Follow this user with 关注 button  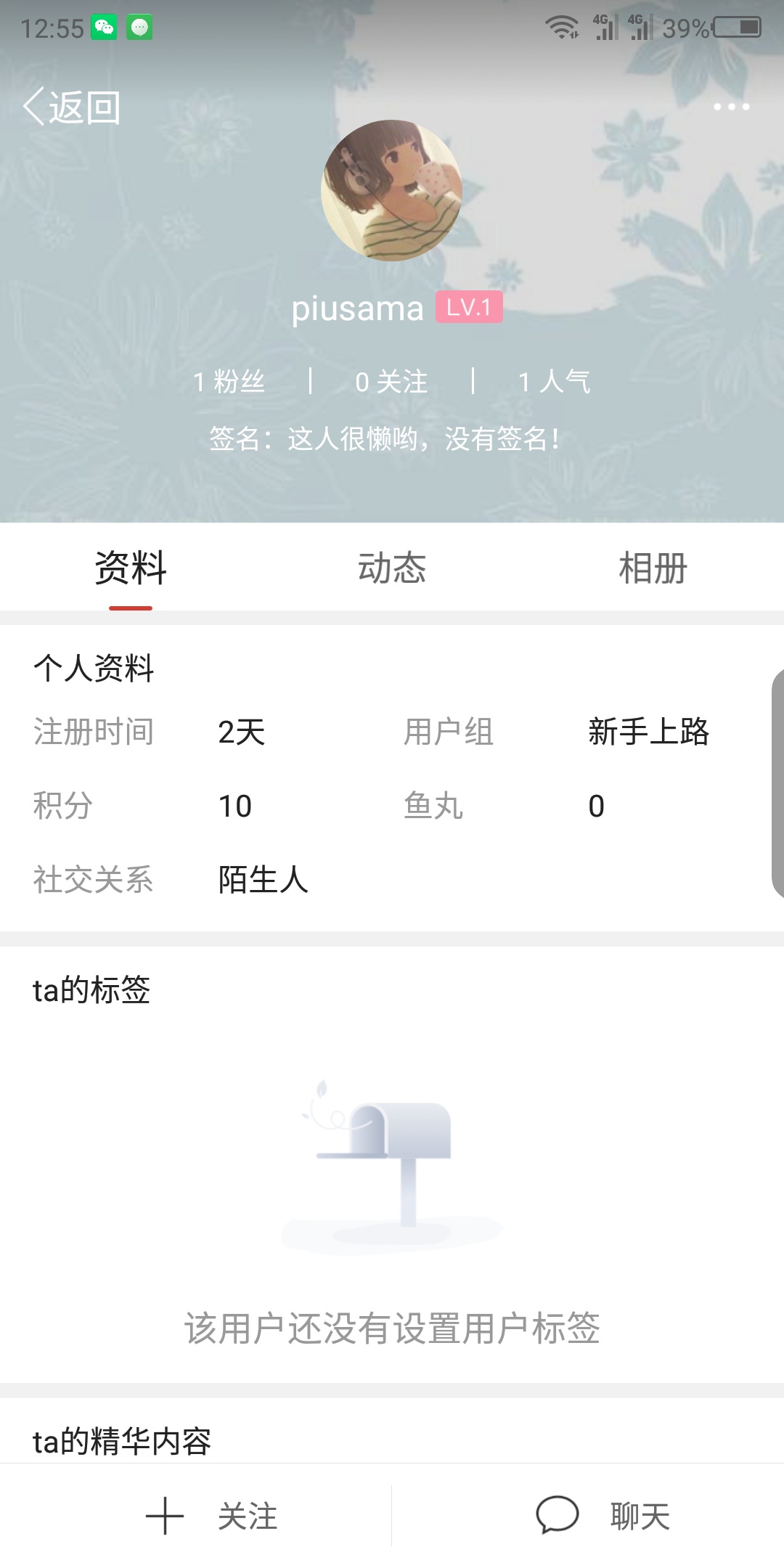[212, 1516]
